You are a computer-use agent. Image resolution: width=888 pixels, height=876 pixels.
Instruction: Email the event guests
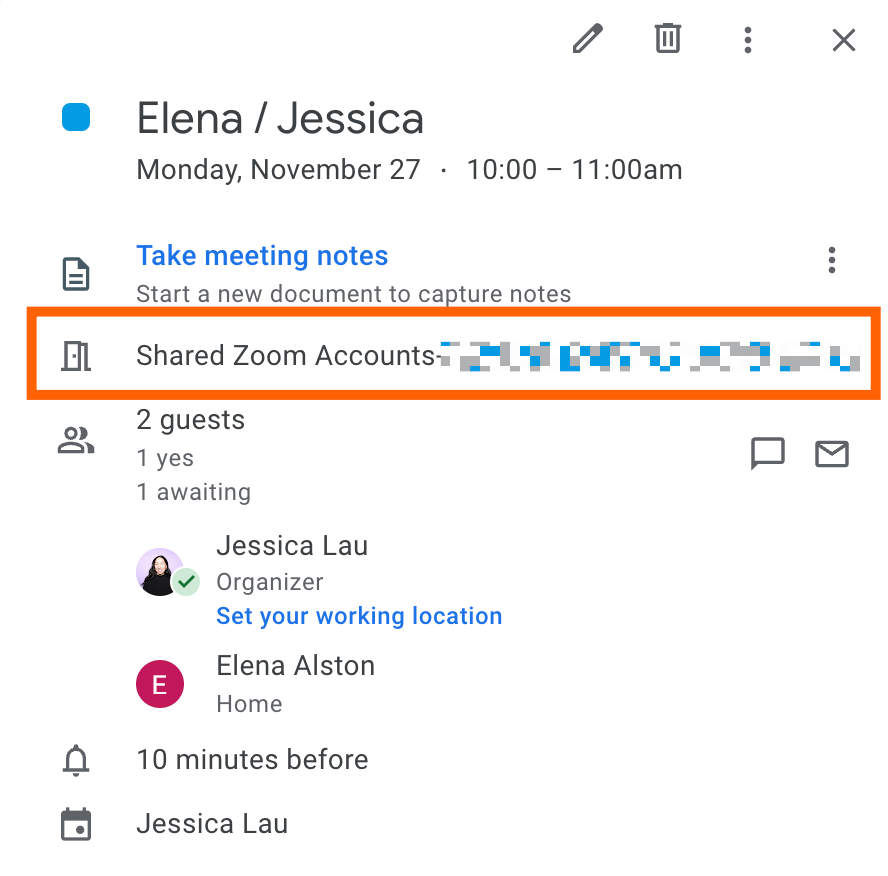click(x=832, y=454)
